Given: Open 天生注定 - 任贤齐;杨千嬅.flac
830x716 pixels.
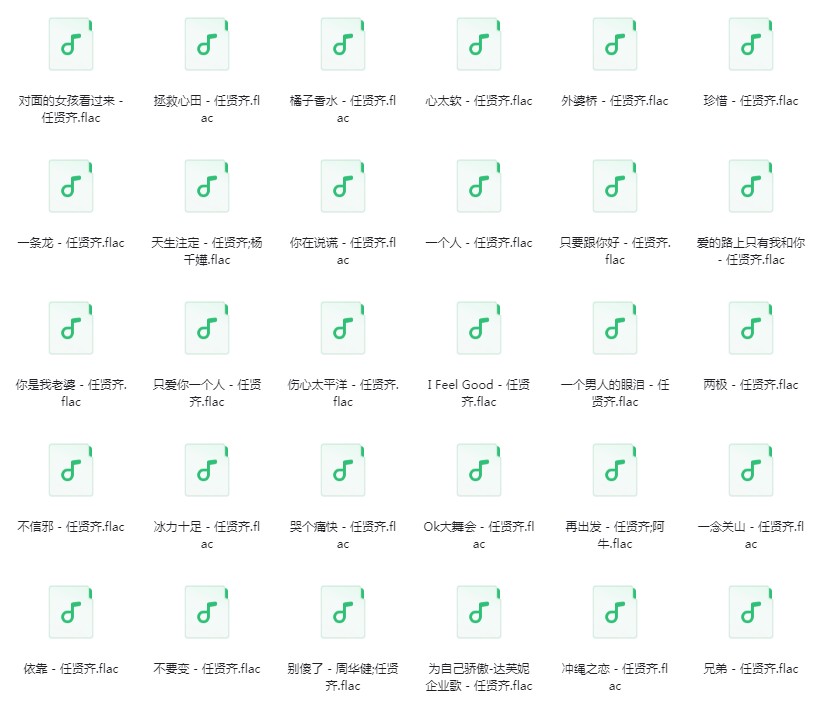Looking at the screenshot, I should pos(207,186).
